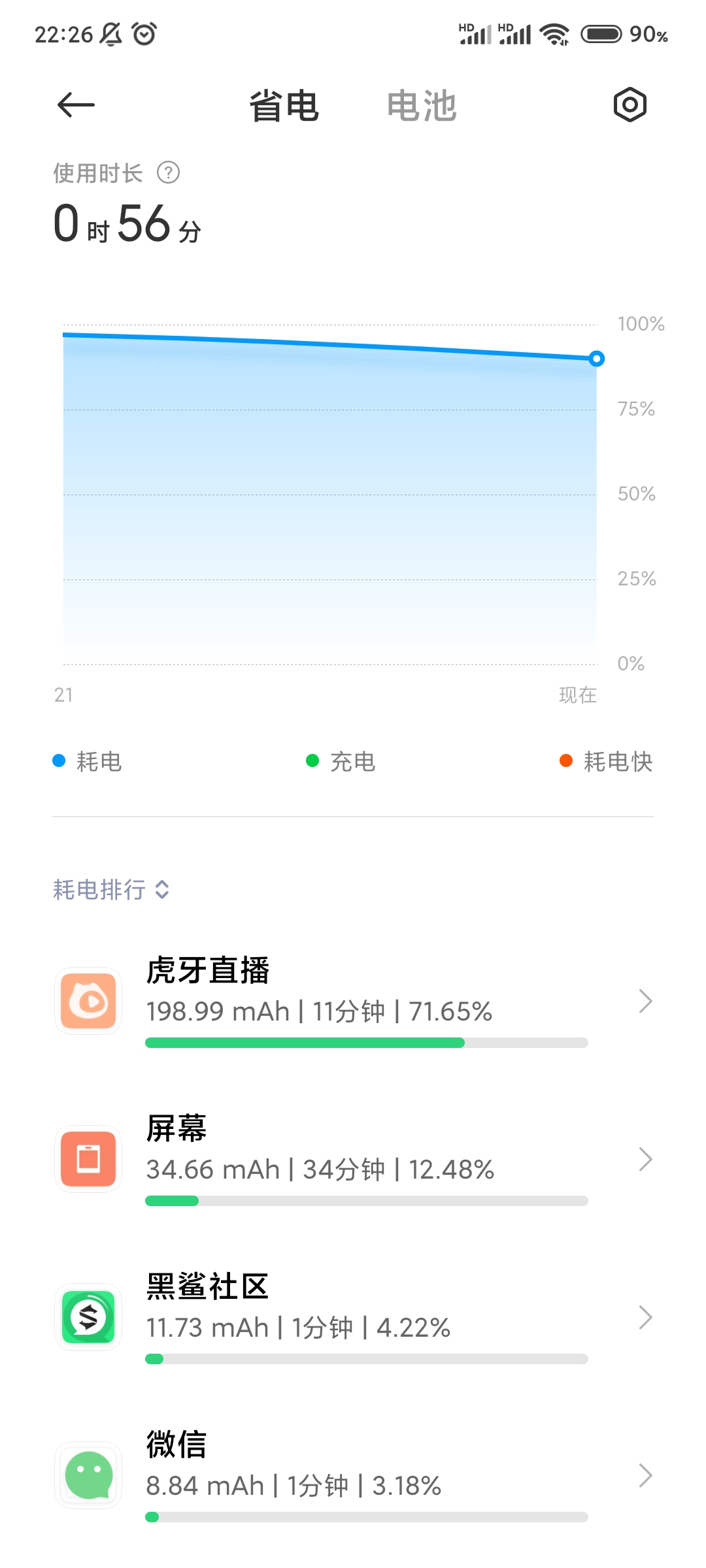Select the 省电 tab
Viewport: 706px width, 1568px height.
(284, 106)
